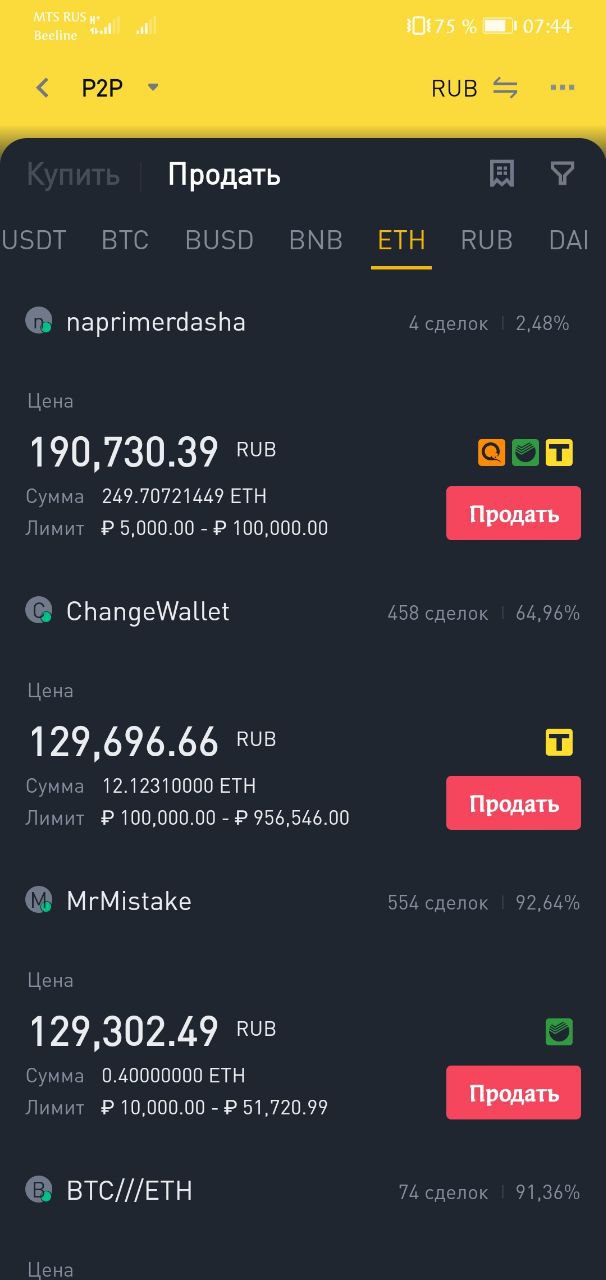
Task: Change the RUB fiat currency
Action: coord(475,88)
